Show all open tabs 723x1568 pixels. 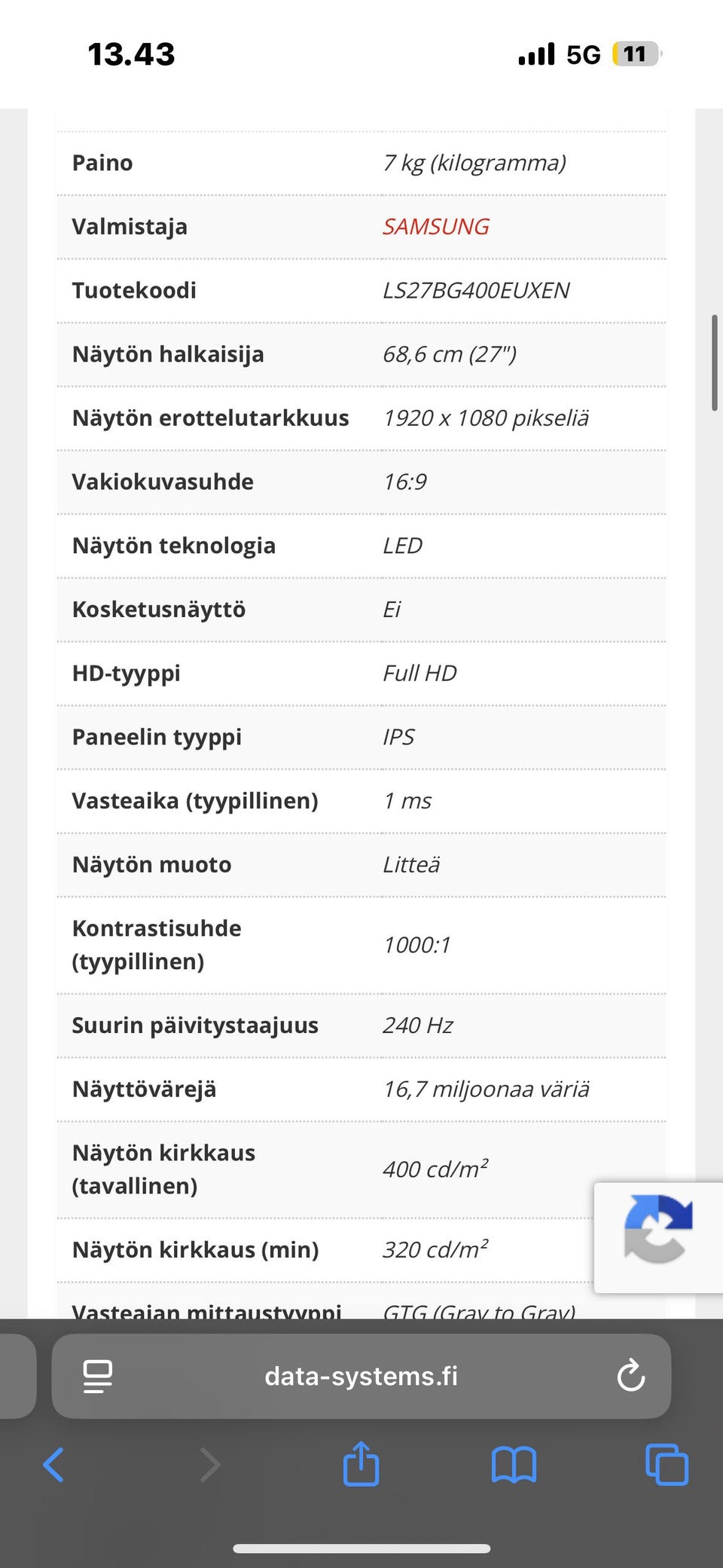point(666,1465)
